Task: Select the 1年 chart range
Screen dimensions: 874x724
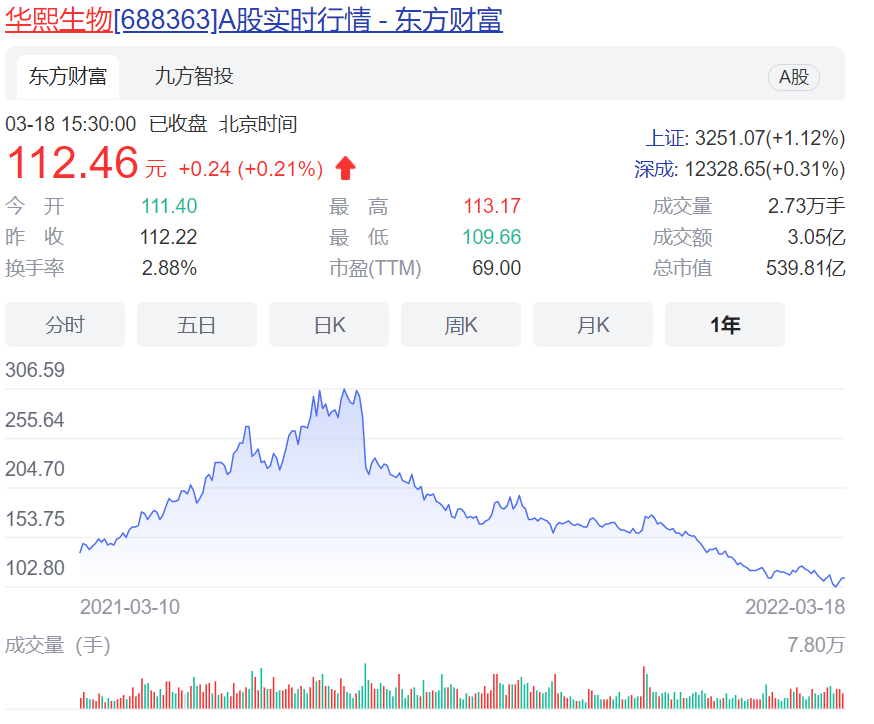Action: pyautogui.click(x=725, y=325)
